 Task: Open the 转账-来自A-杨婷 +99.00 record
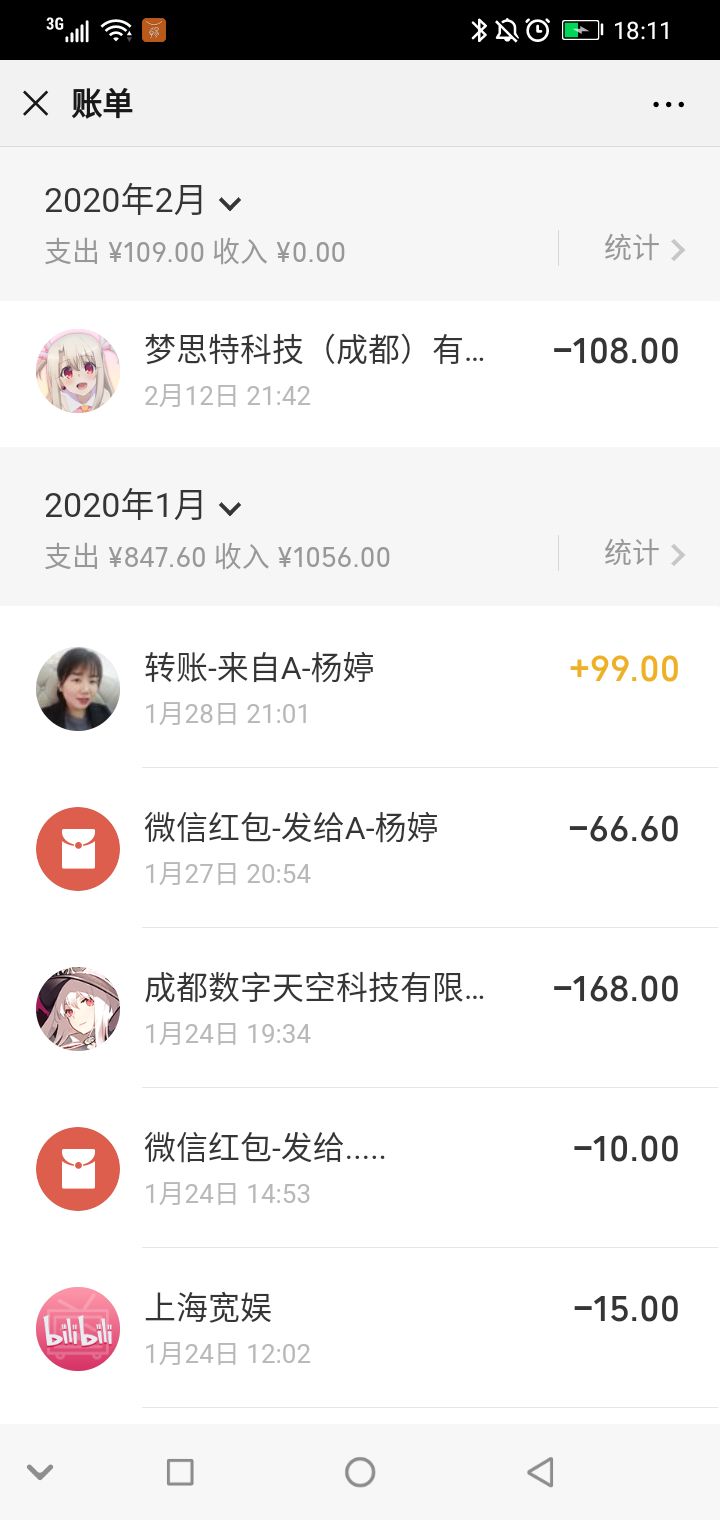click(360, 688)
